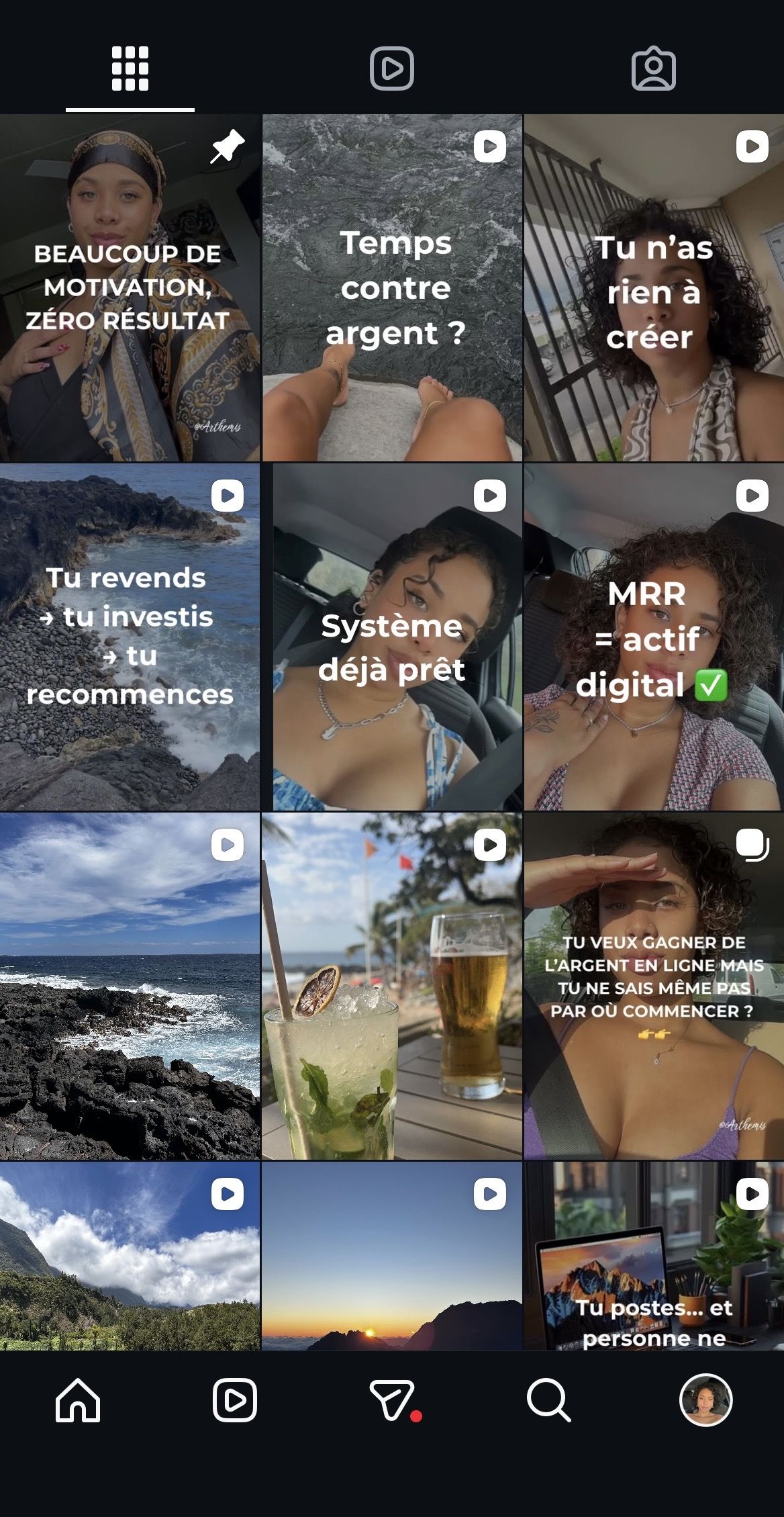Image resolution: width=784 pixels, height=1517 pixels.
Task: Open the reel with green mountains and clouds
Action: coord(130,1256)
